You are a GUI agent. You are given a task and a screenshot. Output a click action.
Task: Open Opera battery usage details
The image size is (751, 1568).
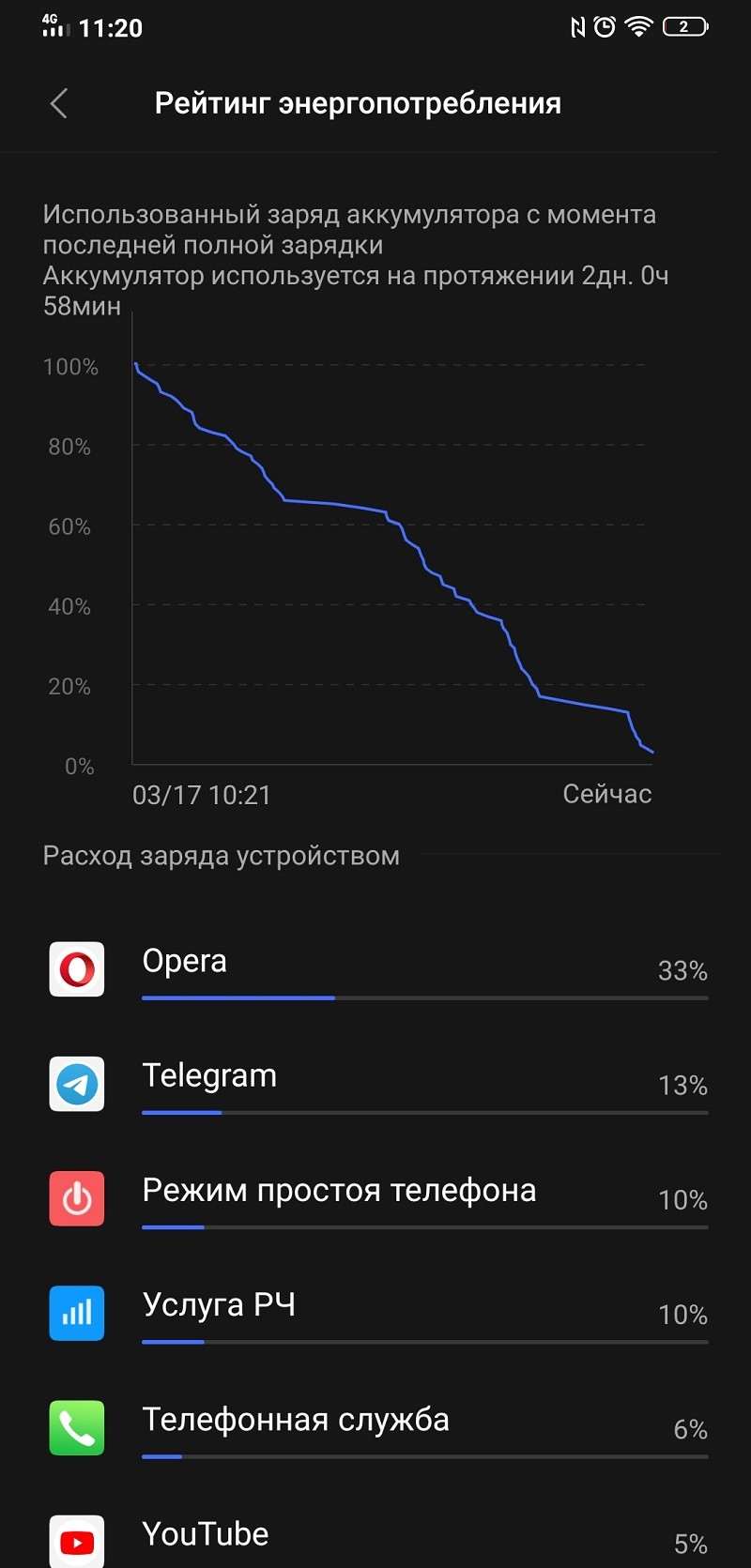(x=375, y=969)
